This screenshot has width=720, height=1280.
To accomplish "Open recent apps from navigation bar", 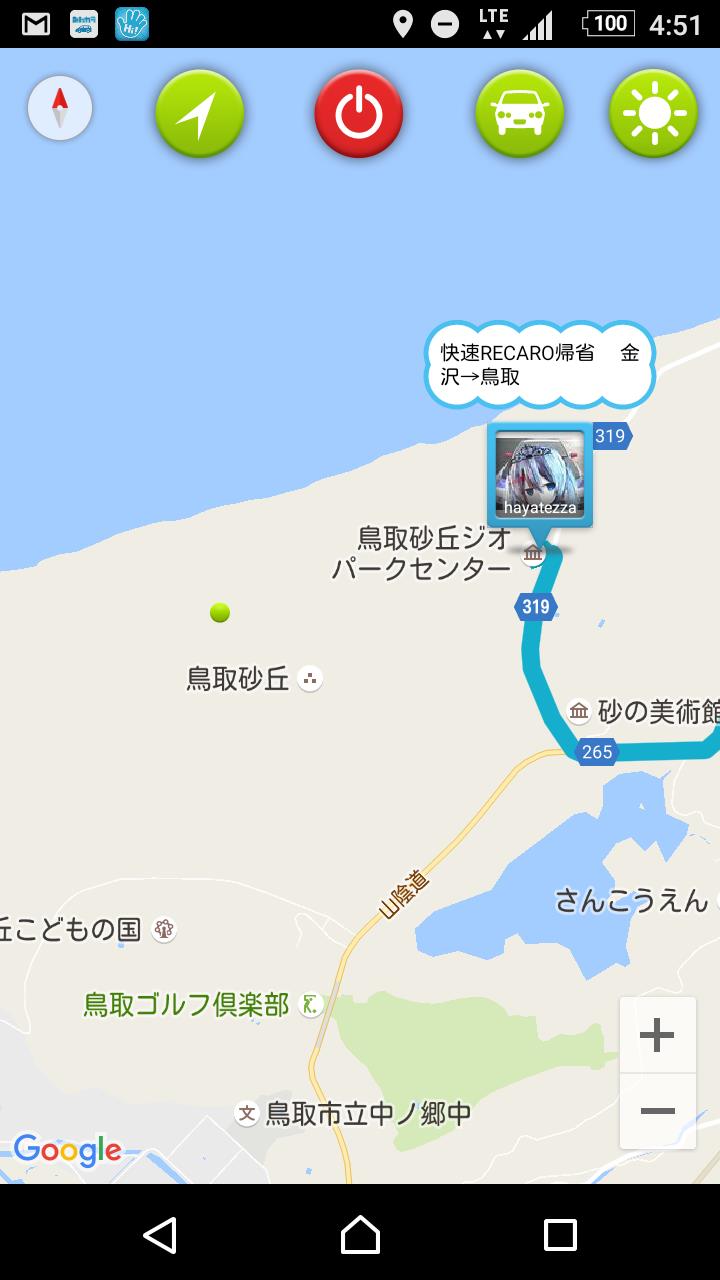I will 560,1235.
